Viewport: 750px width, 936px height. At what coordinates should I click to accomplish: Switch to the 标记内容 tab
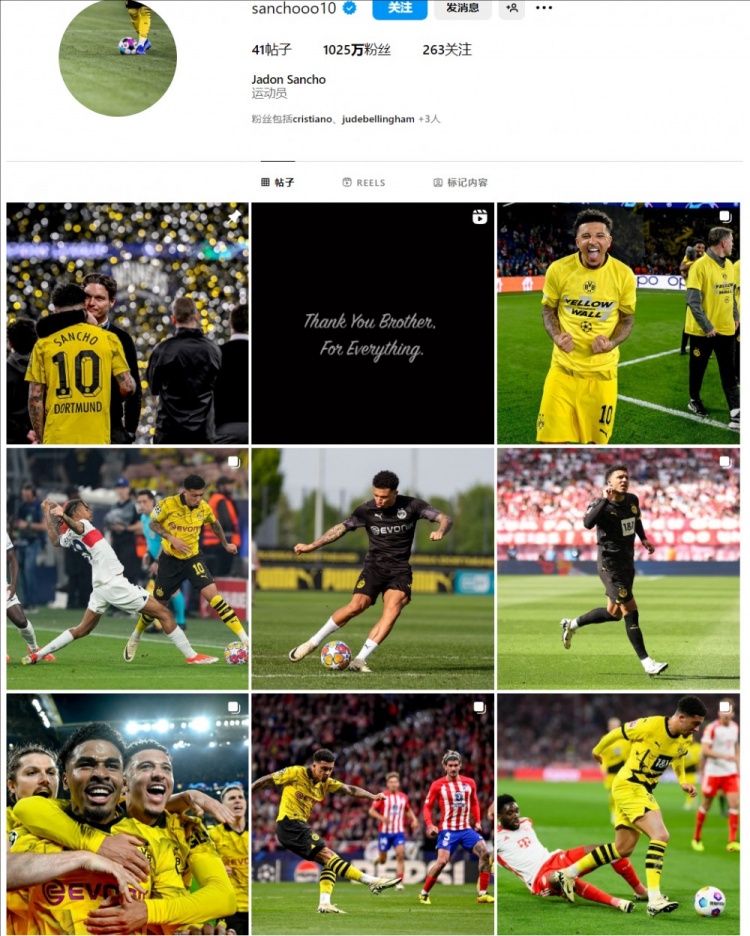(460, 183)
